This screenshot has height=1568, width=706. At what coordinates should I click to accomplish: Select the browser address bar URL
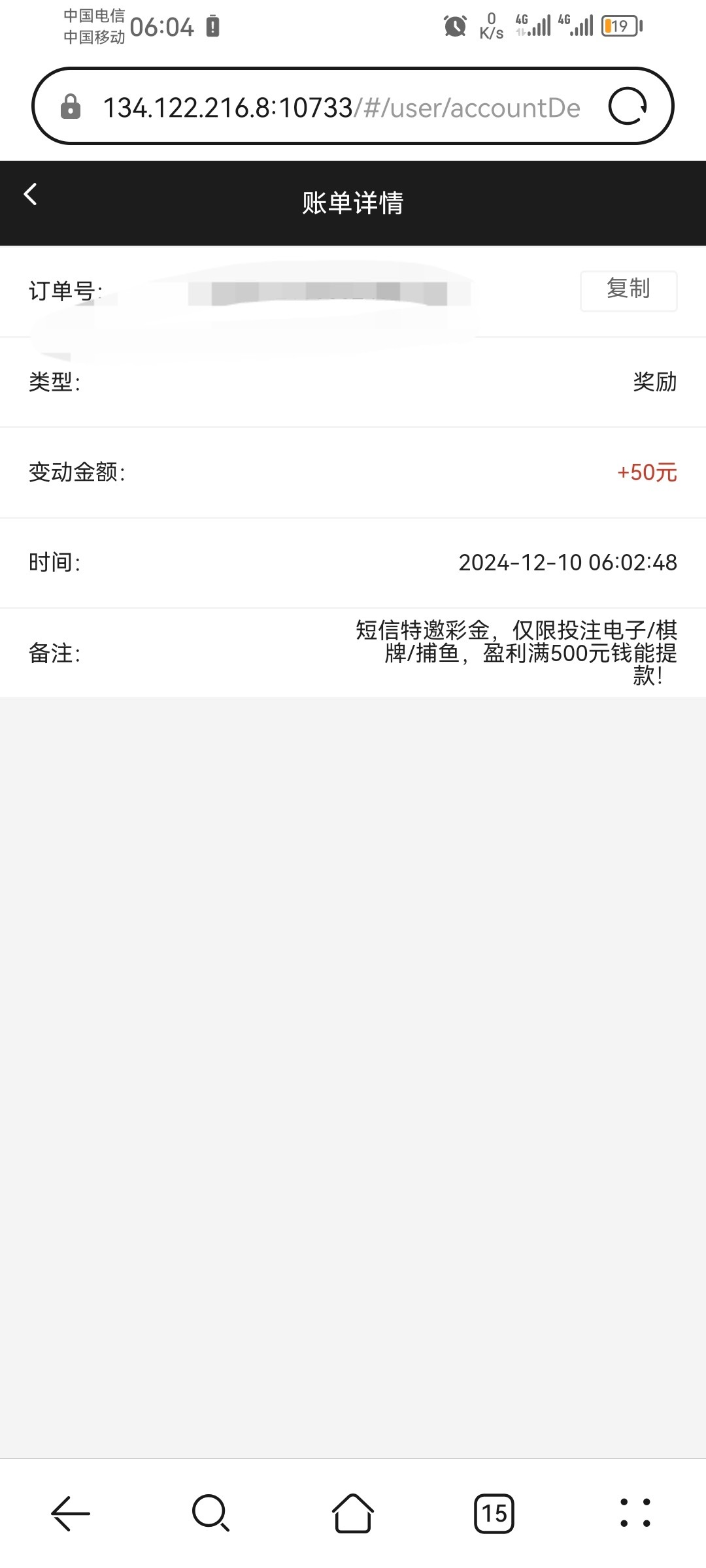click(x=341, y=108)
